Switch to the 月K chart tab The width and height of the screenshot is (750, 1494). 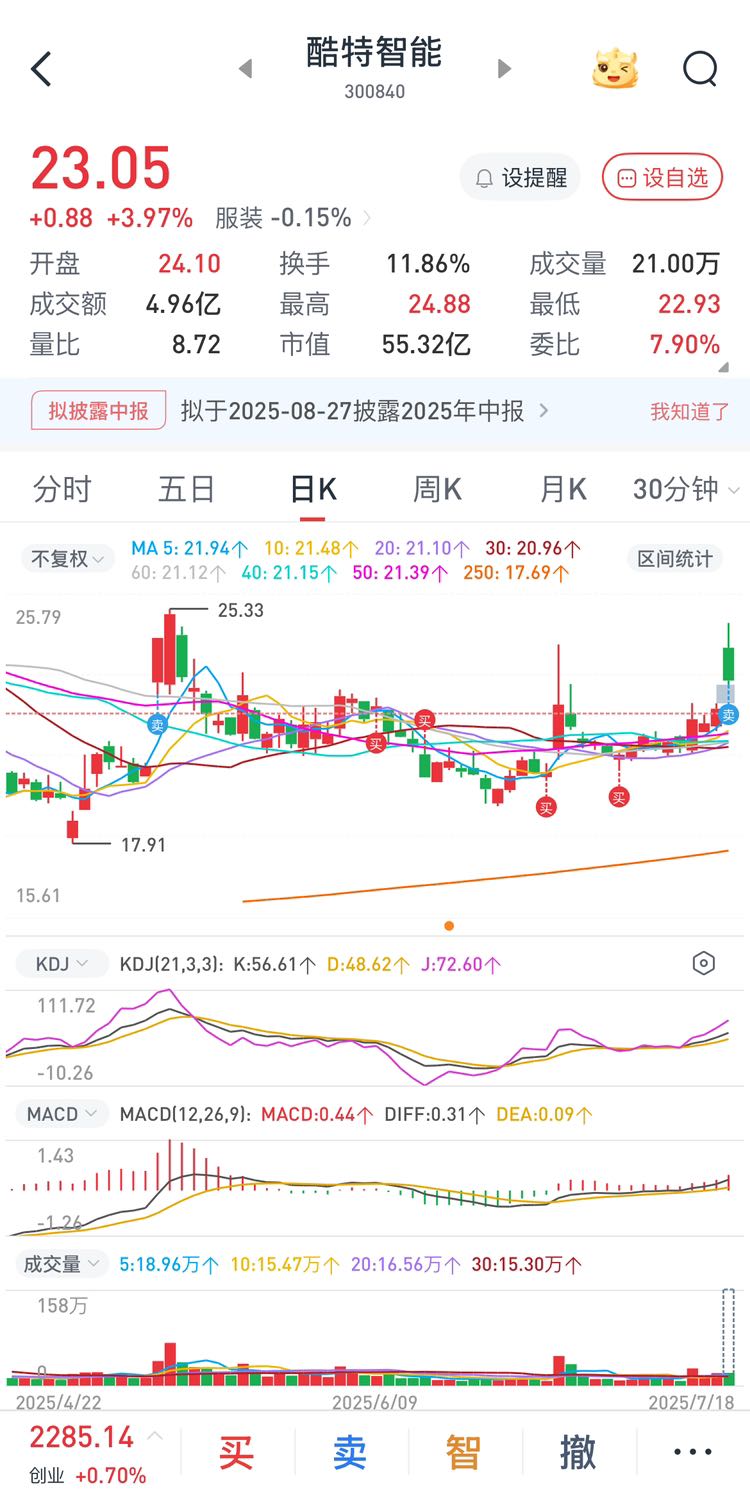point(563,489)
